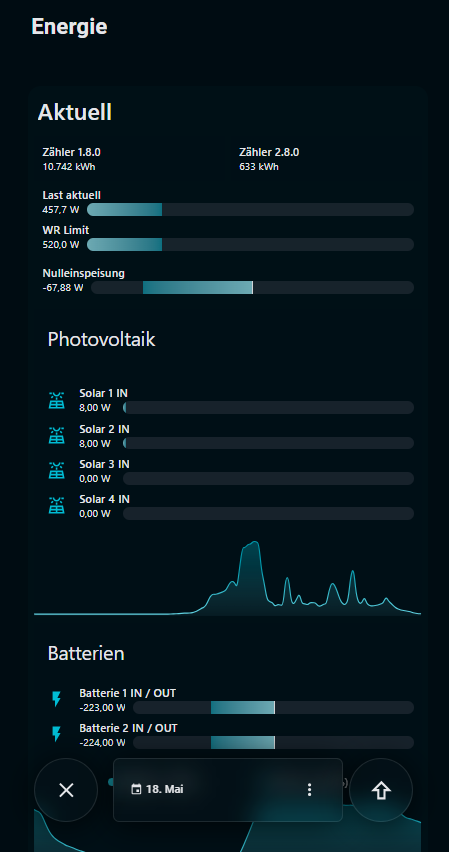Open the three-dot overflow menu
449x852 pixels.
click(x=309, y=790)
